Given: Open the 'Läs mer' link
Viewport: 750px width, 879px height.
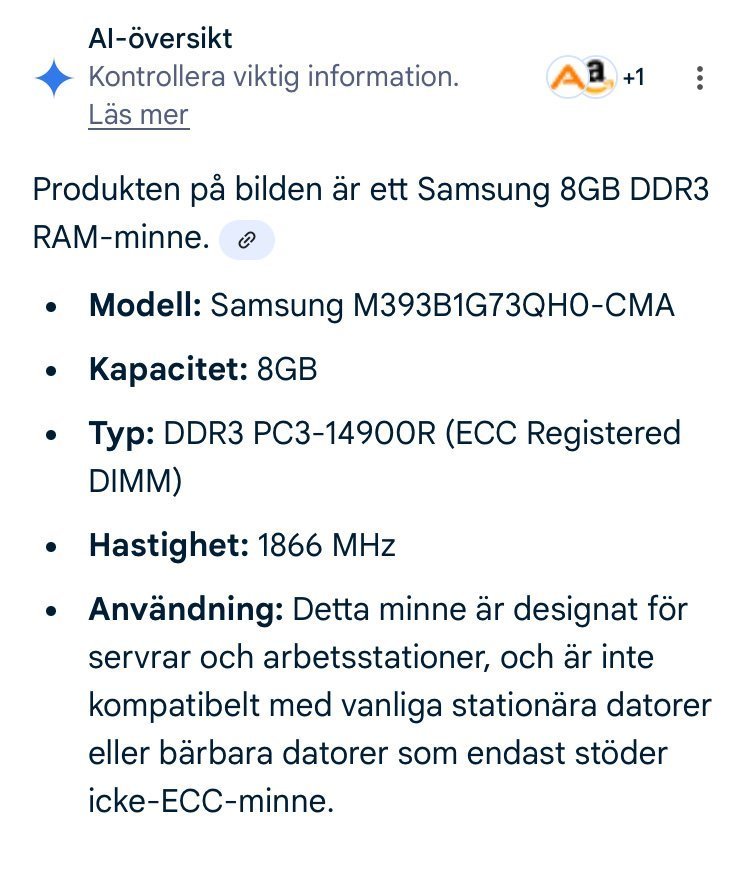Looking at the screenshot, I should [138, 115].
